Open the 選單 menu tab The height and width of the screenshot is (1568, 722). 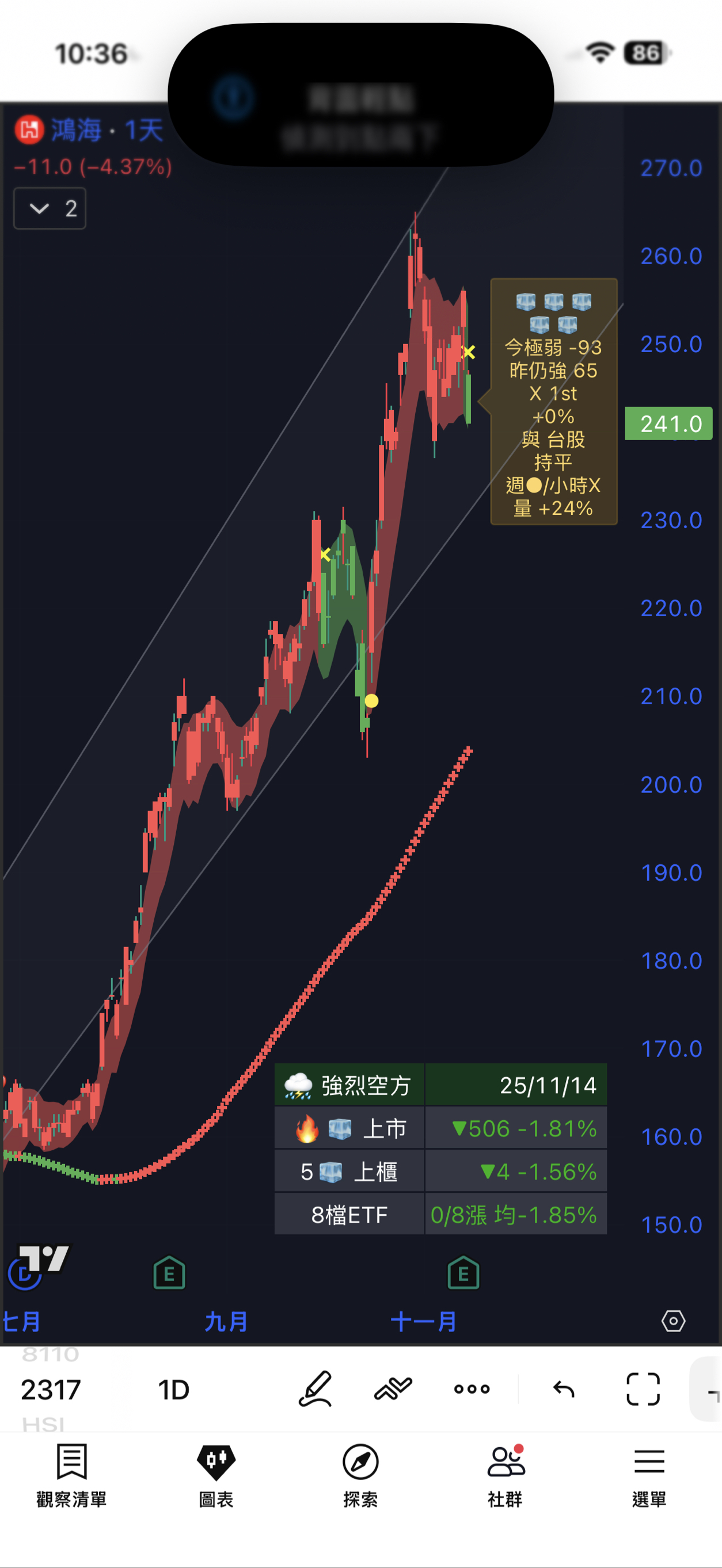(x=649, y=1474)
